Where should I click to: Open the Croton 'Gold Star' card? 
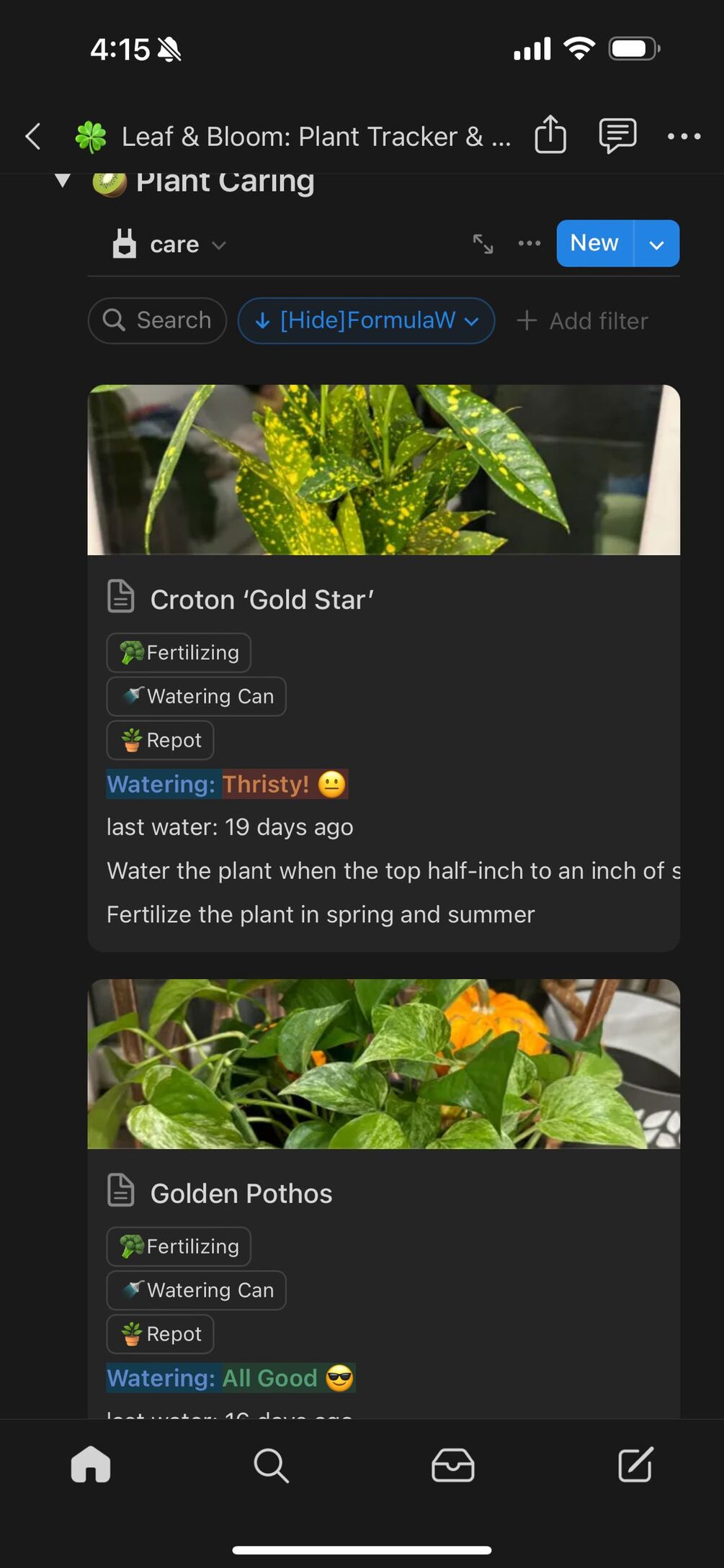coord(262,600)
